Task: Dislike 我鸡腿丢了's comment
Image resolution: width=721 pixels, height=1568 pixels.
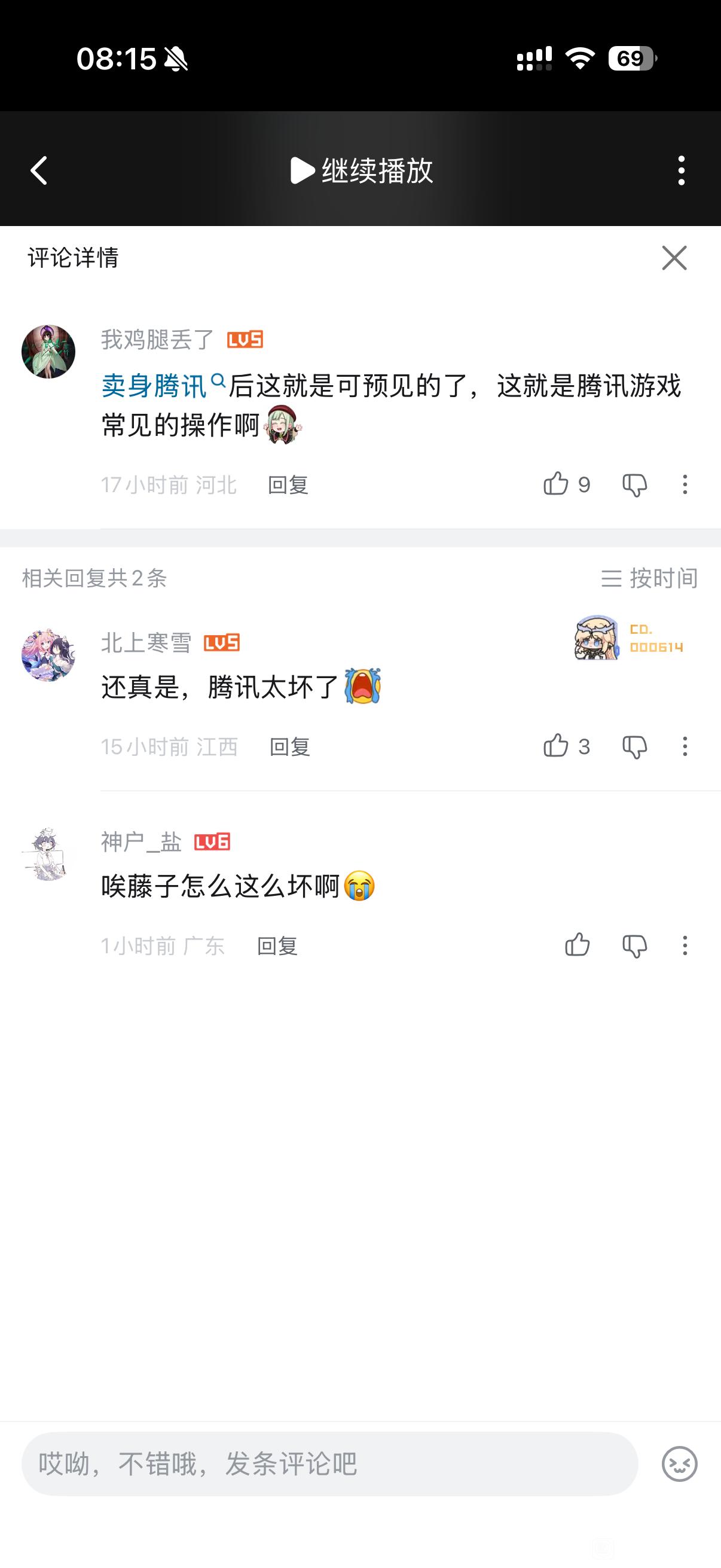Action: point(634,485)
